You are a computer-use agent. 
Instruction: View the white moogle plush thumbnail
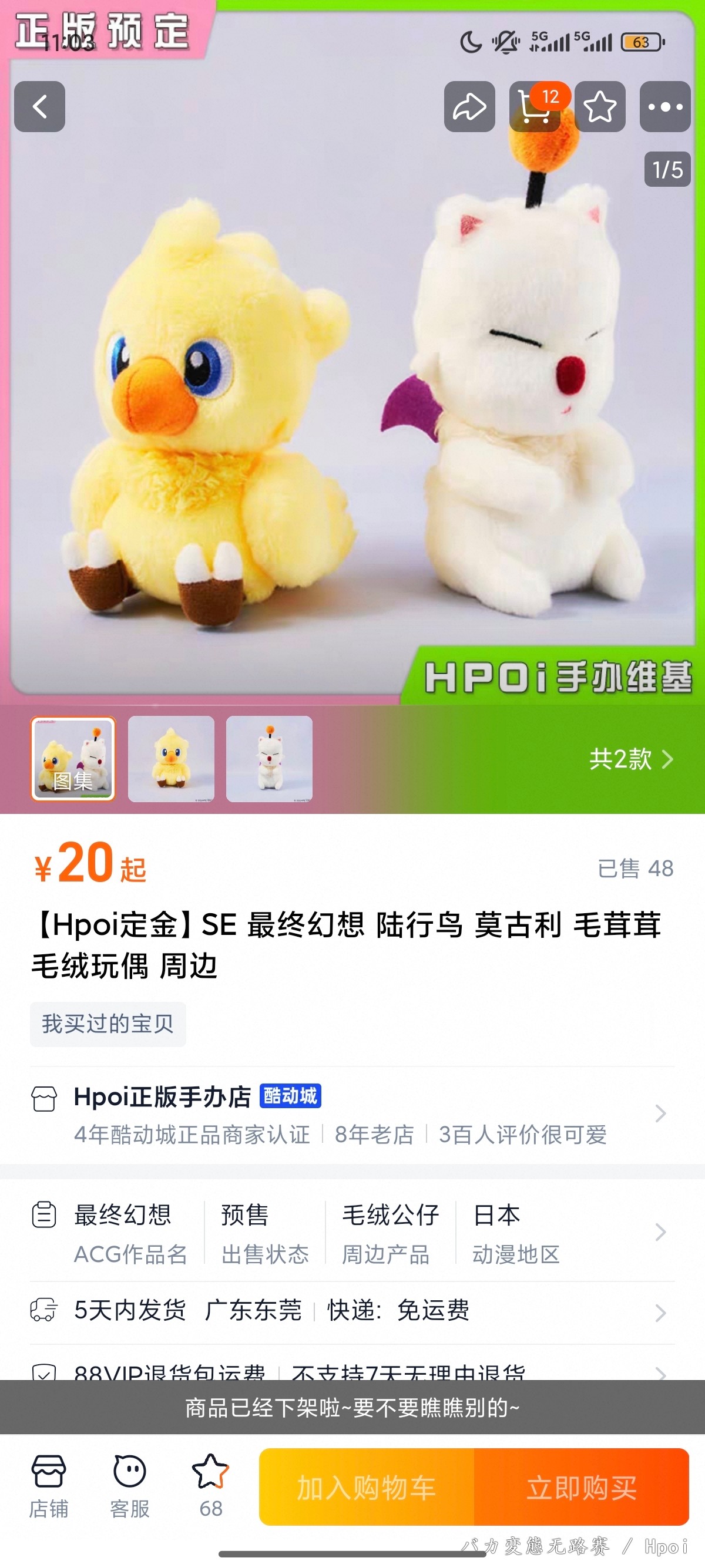(x=269, y=758)
